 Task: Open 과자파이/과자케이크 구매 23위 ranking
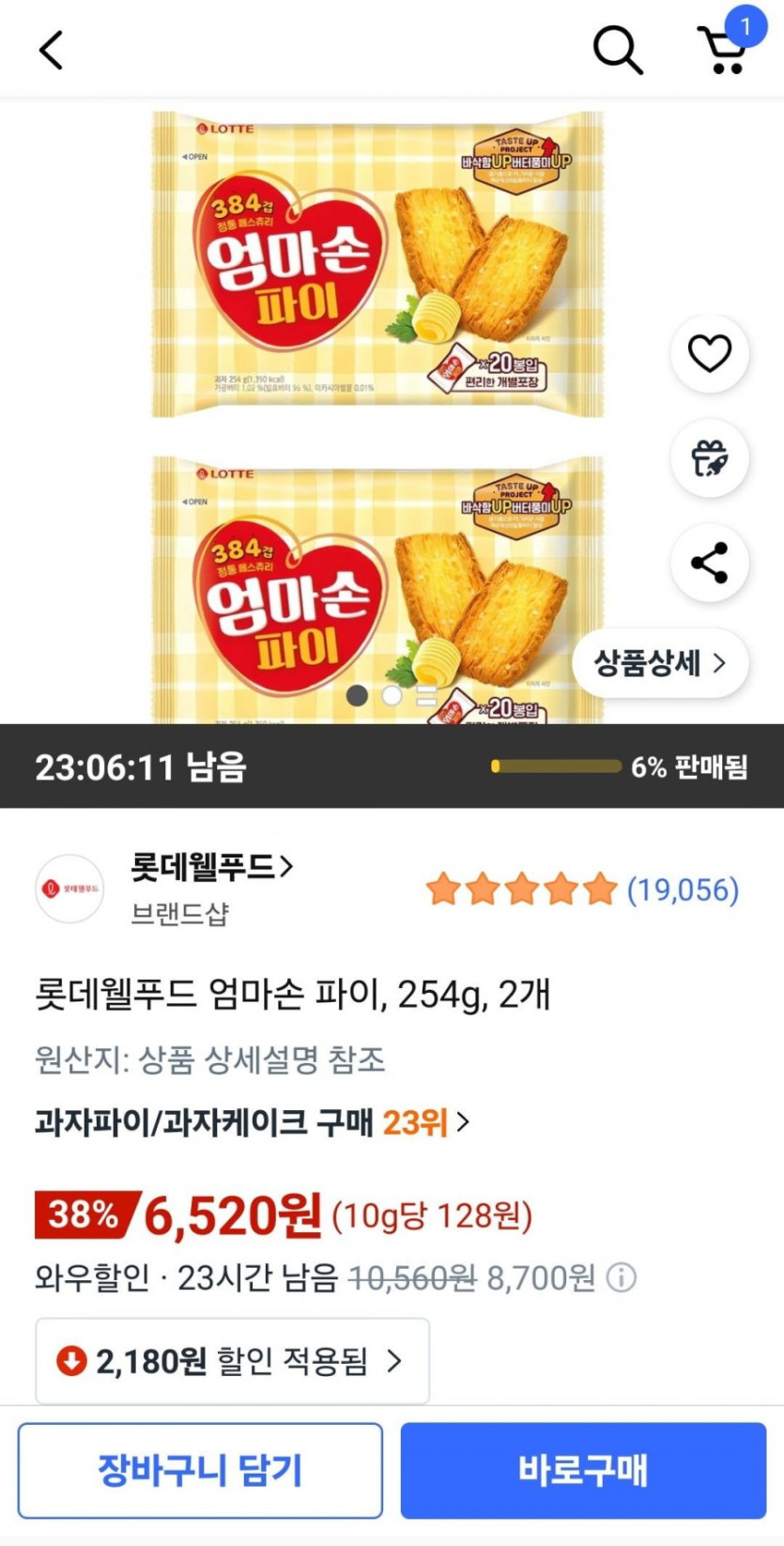[252, 1121]
